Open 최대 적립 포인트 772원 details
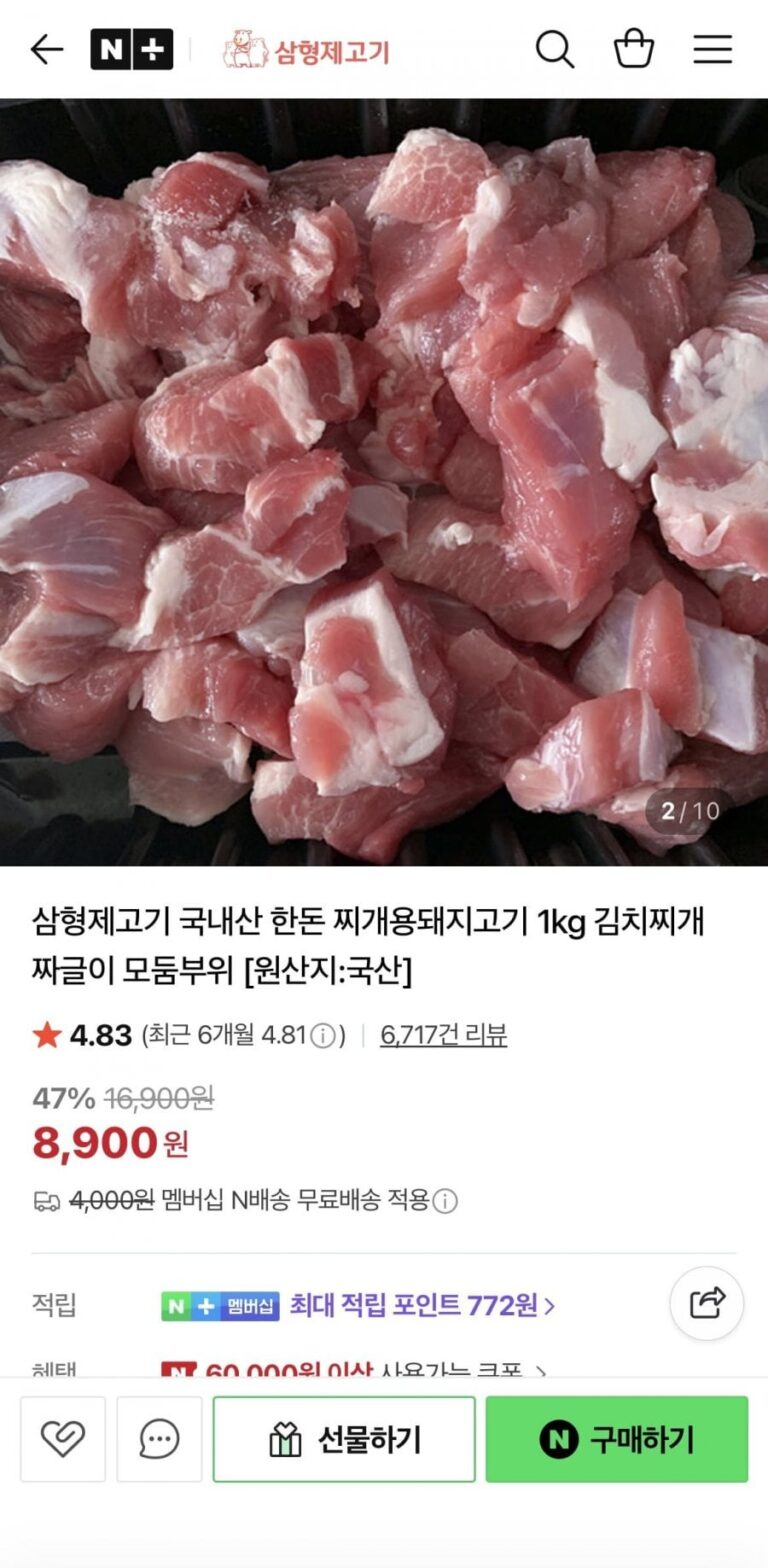 point(422,1305)
